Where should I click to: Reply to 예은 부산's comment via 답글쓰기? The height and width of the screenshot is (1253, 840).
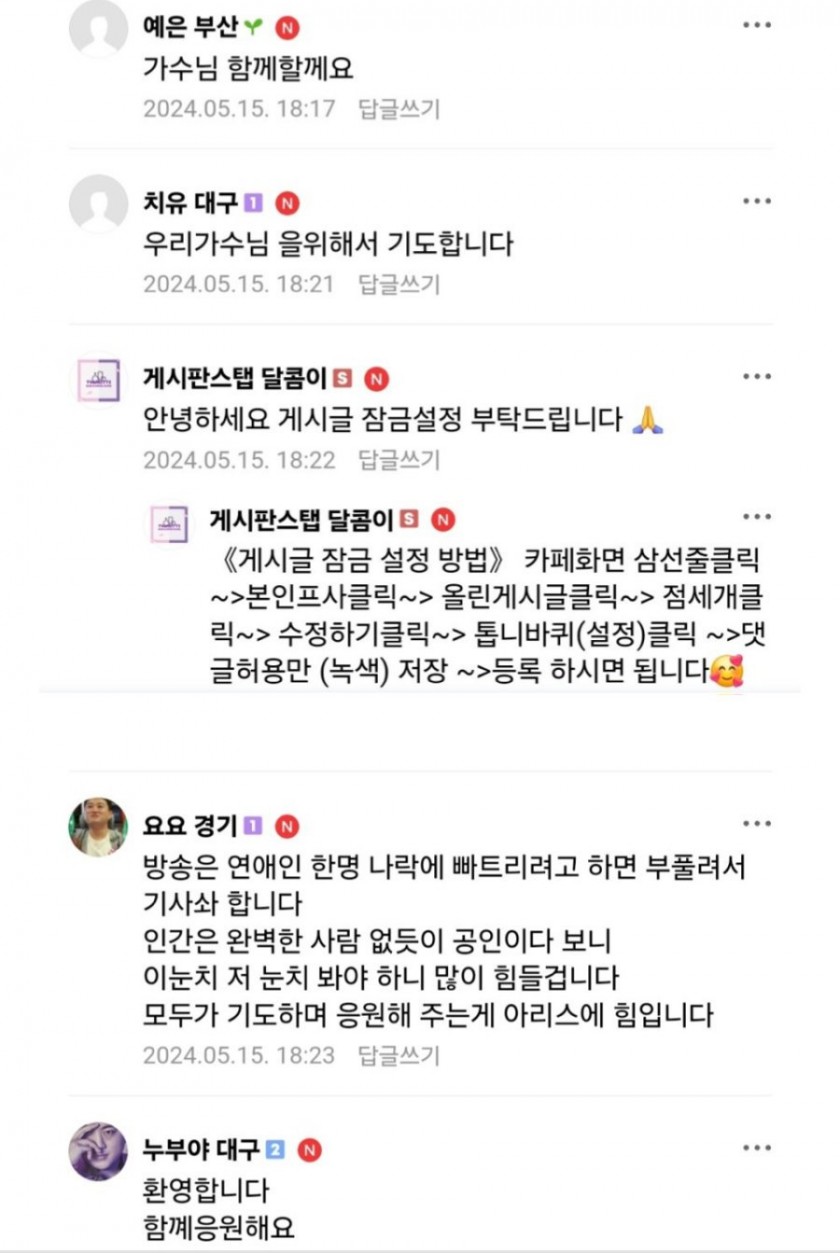(x=399, y=108)
